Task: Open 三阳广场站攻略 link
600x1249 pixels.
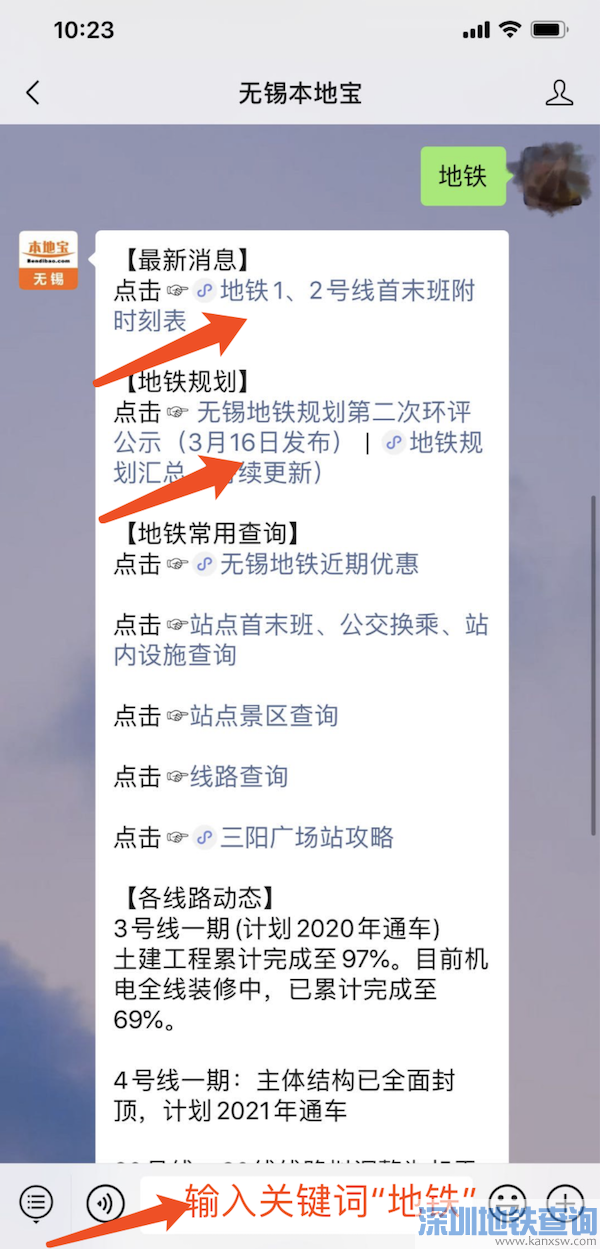Action: [x=307, y=838]
